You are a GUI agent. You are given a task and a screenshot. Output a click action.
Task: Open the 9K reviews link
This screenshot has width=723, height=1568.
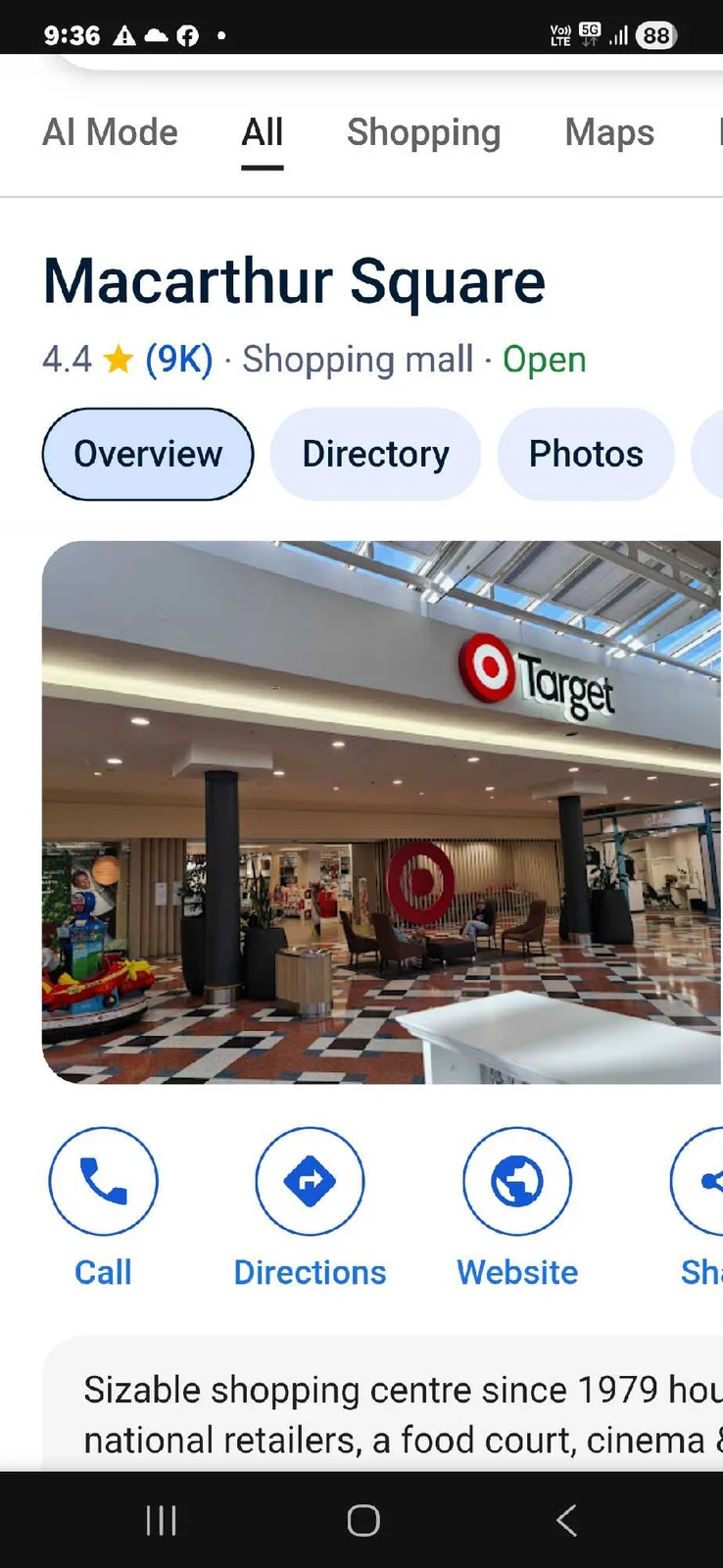179,360
